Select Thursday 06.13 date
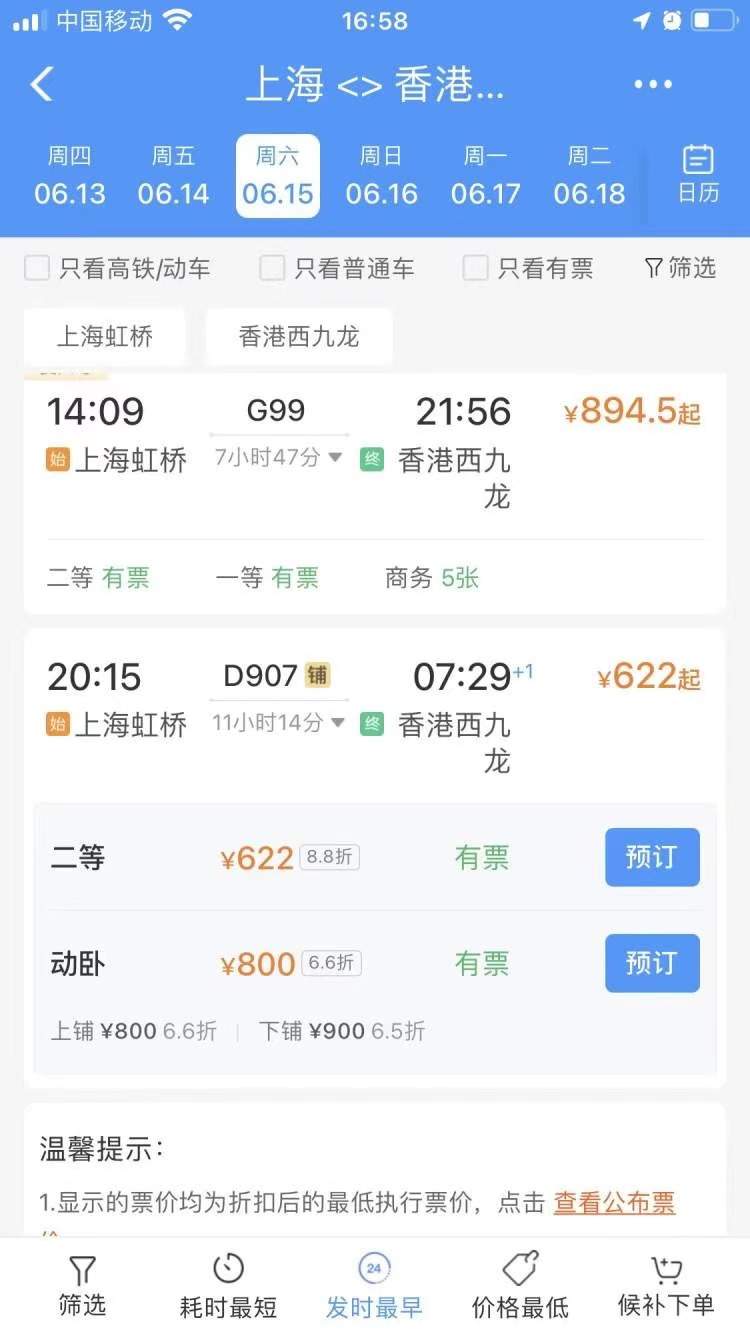 (70, 176)
